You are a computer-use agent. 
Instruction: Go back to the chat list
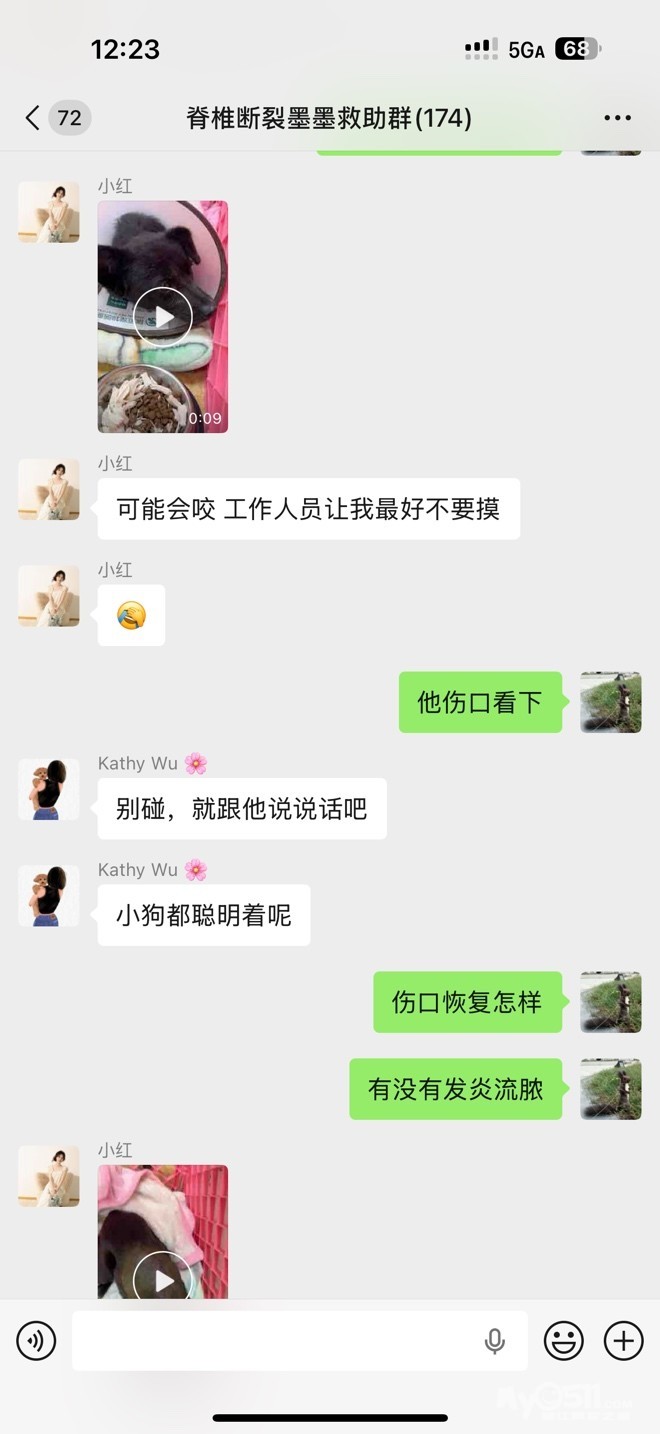[x=33, y=118]
